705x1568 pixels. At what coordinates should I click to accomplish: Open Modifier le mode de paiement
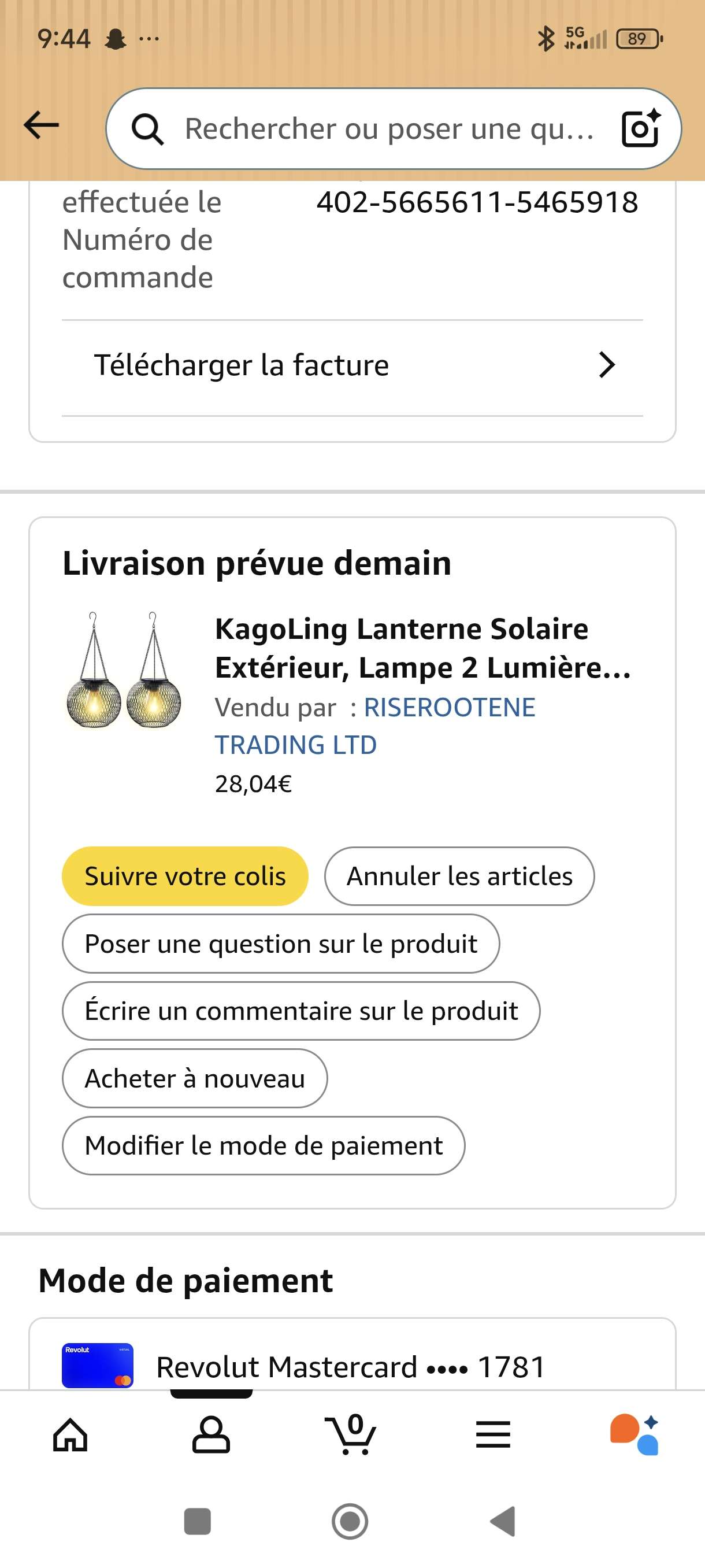pos(264,1146)
